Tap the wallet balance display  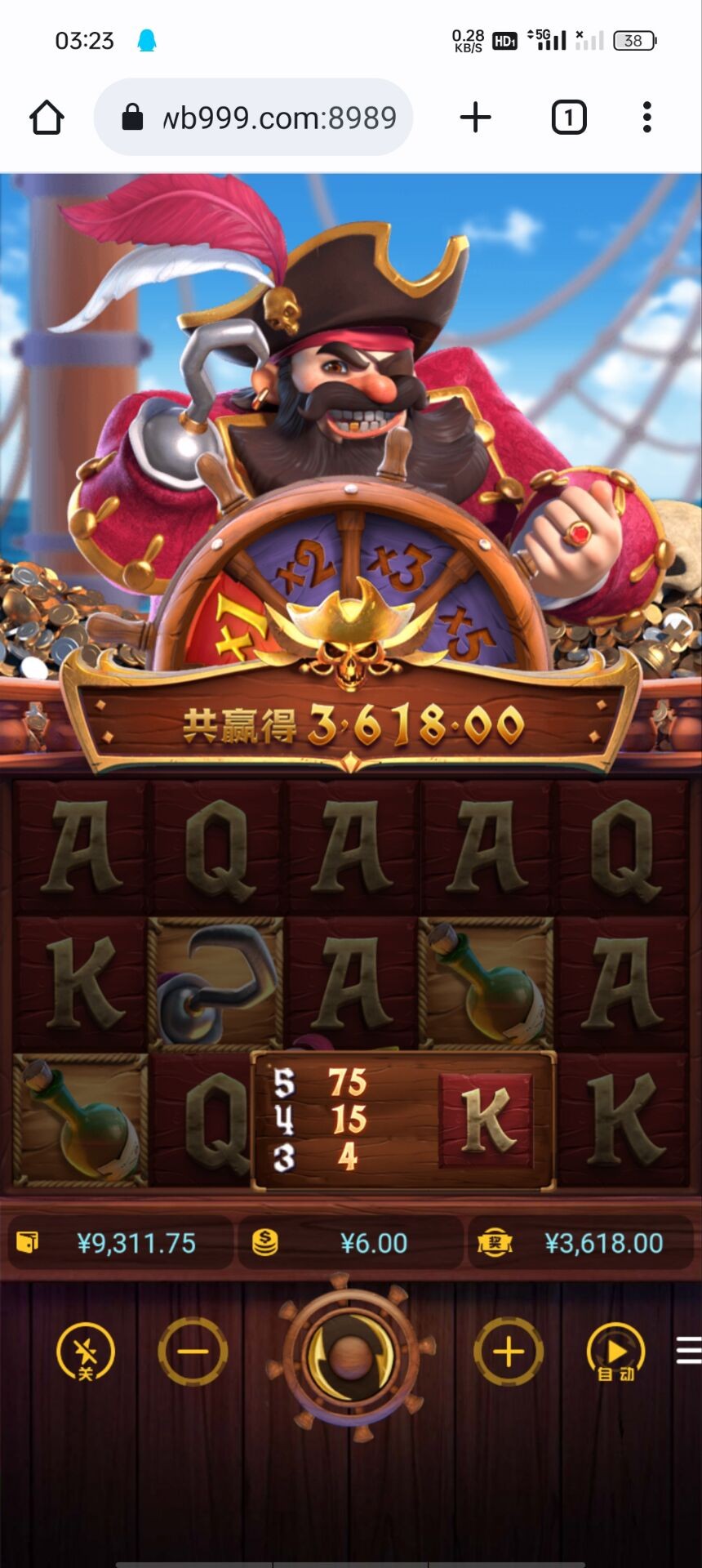pyautogui.click(x=118, y=1243)
